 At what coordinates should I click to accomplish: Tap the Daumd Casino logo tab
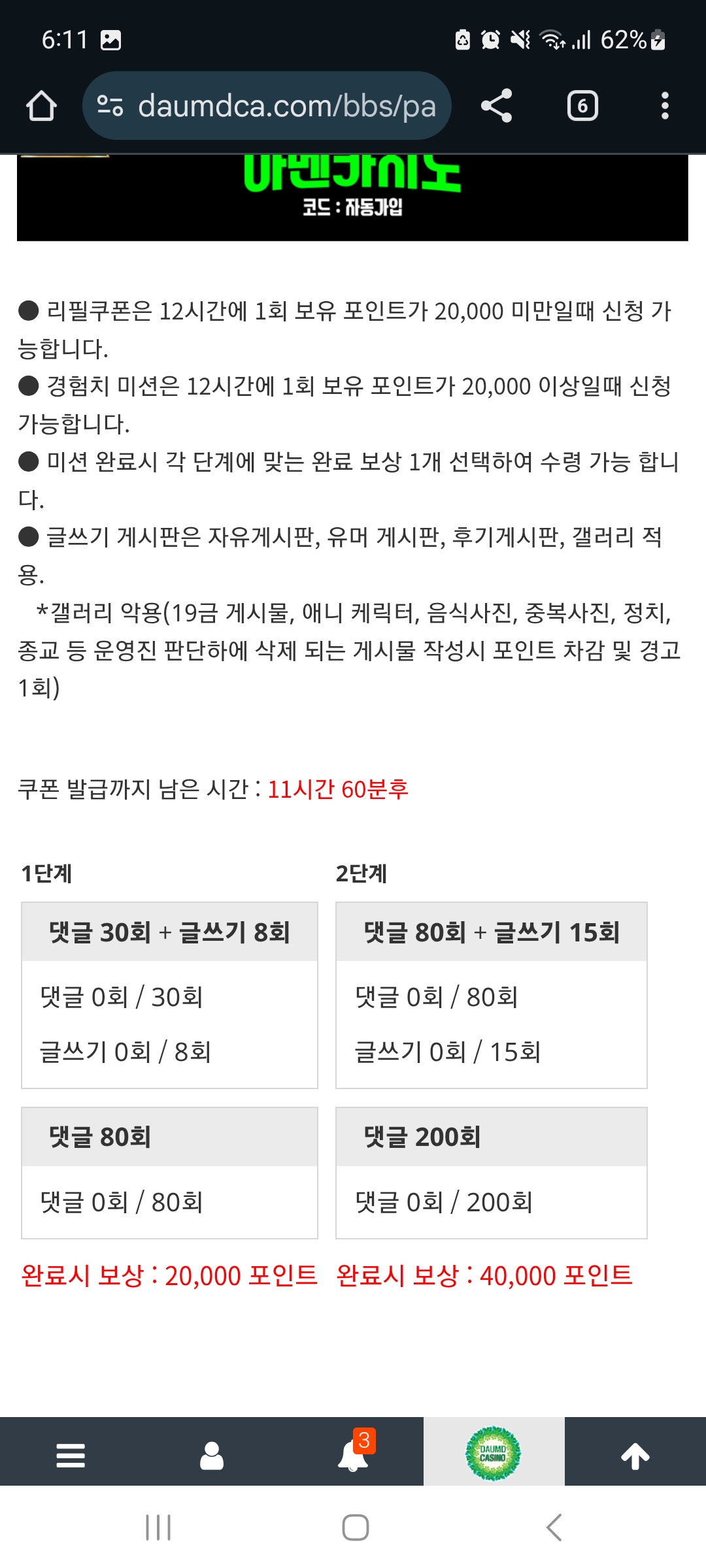(x=494, y=1454)
